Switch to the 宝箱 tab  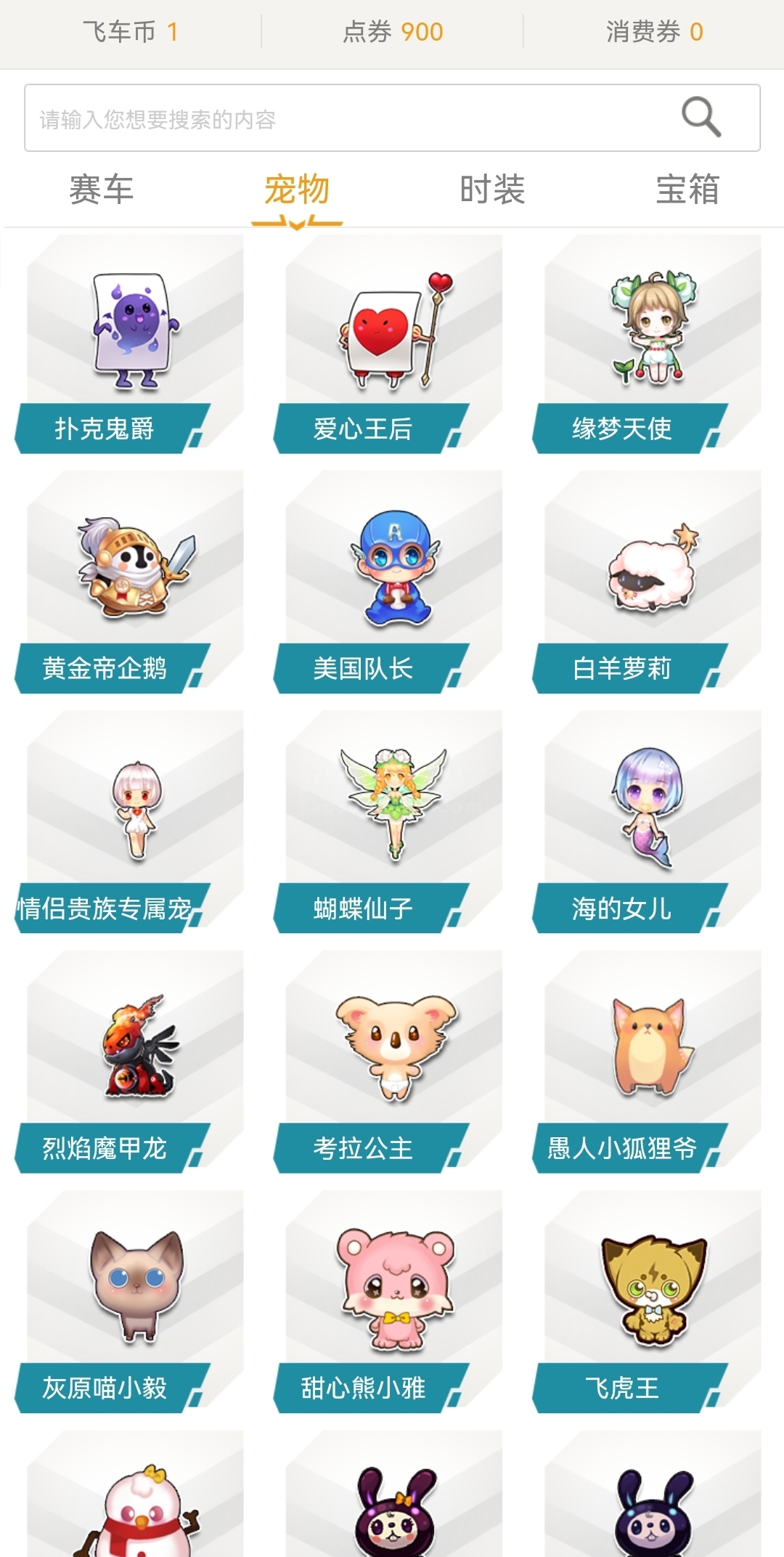click(x=687, y=190)
